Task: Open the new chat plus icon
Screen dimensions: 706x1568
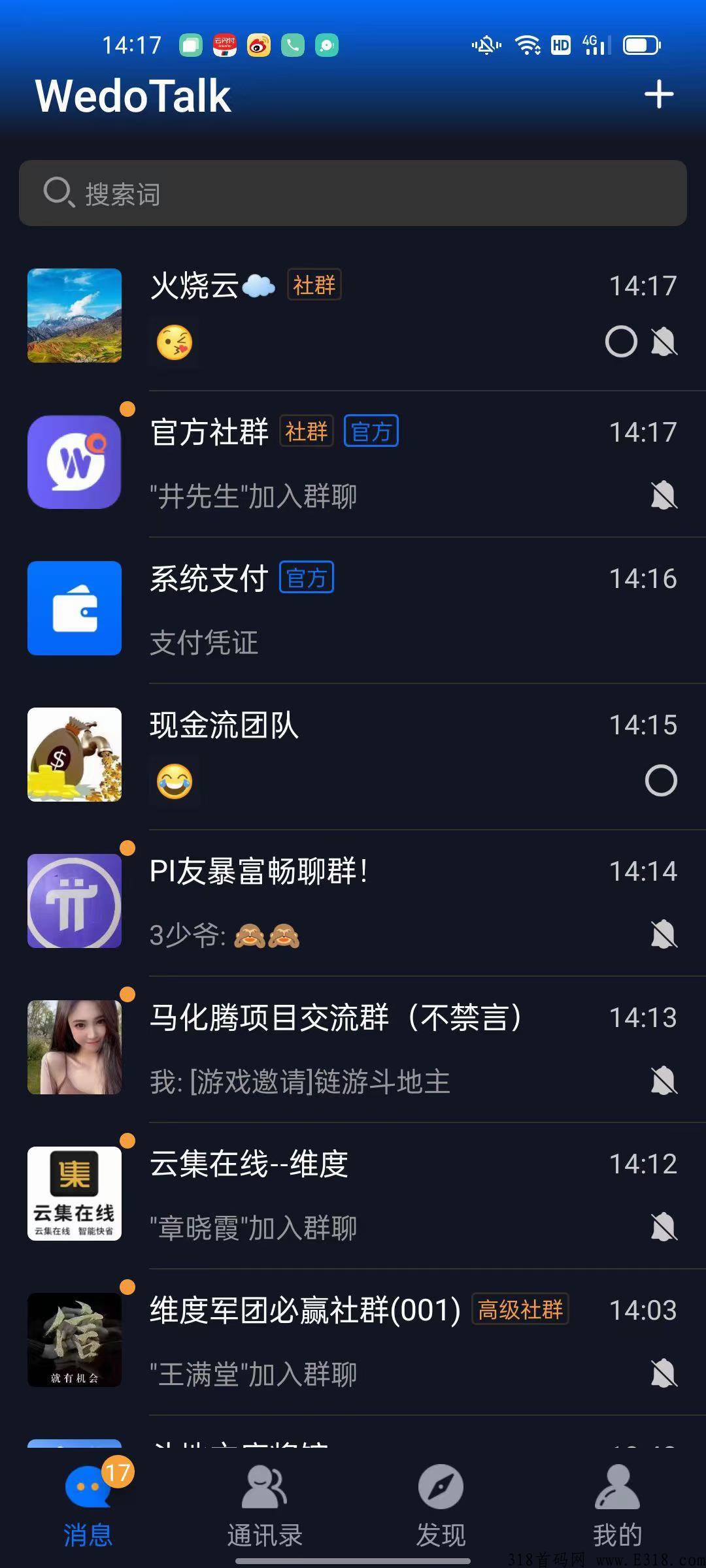Action: (x=658, y=95)
